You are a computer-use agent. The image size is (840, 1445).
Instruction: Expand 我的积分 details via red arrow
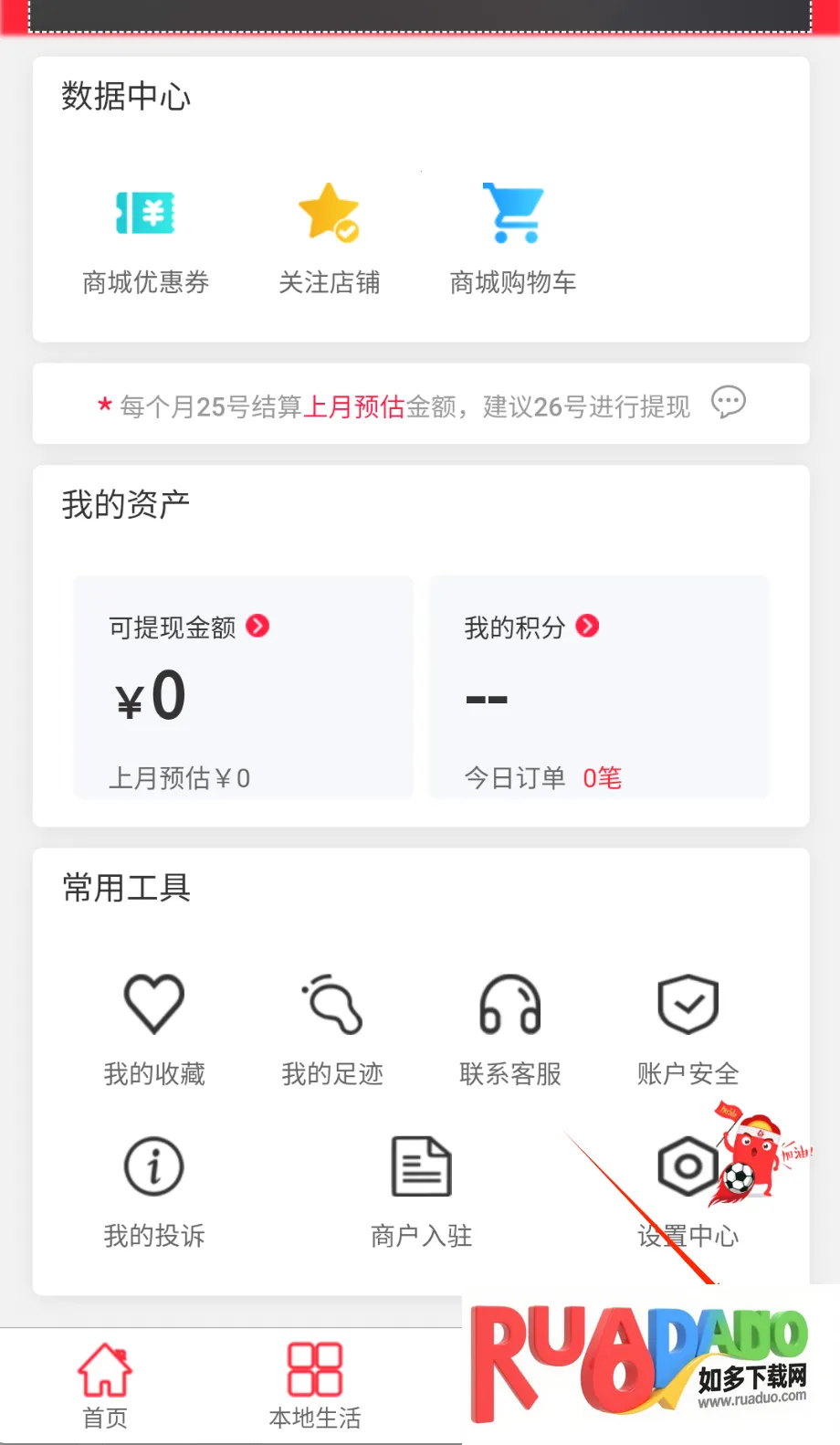[589, 627]
